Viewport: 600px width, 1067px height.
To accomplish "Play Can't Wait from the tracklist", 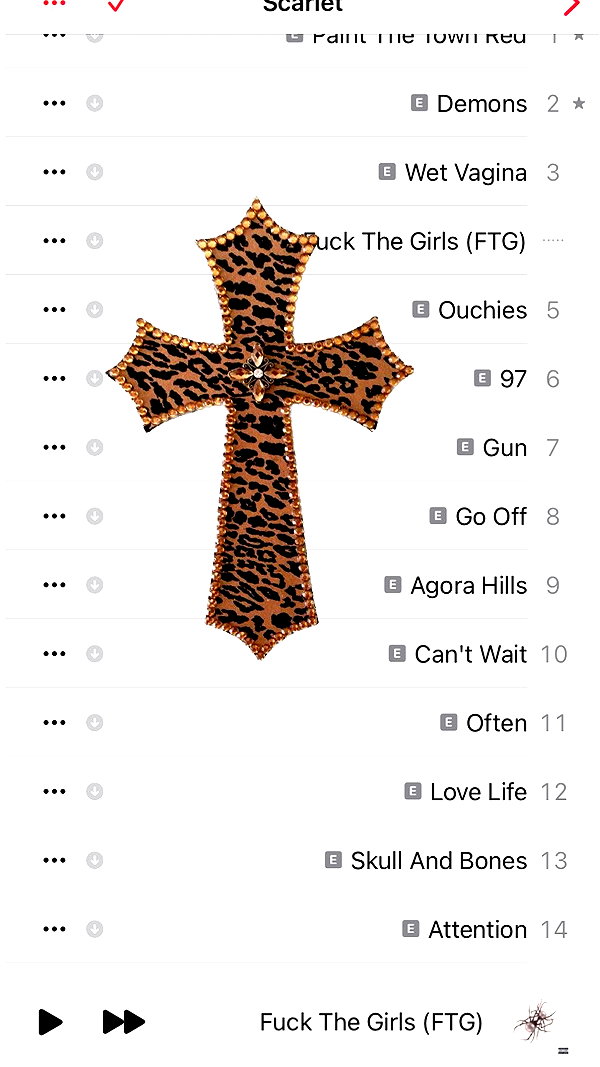I will (x=470, y=653).
